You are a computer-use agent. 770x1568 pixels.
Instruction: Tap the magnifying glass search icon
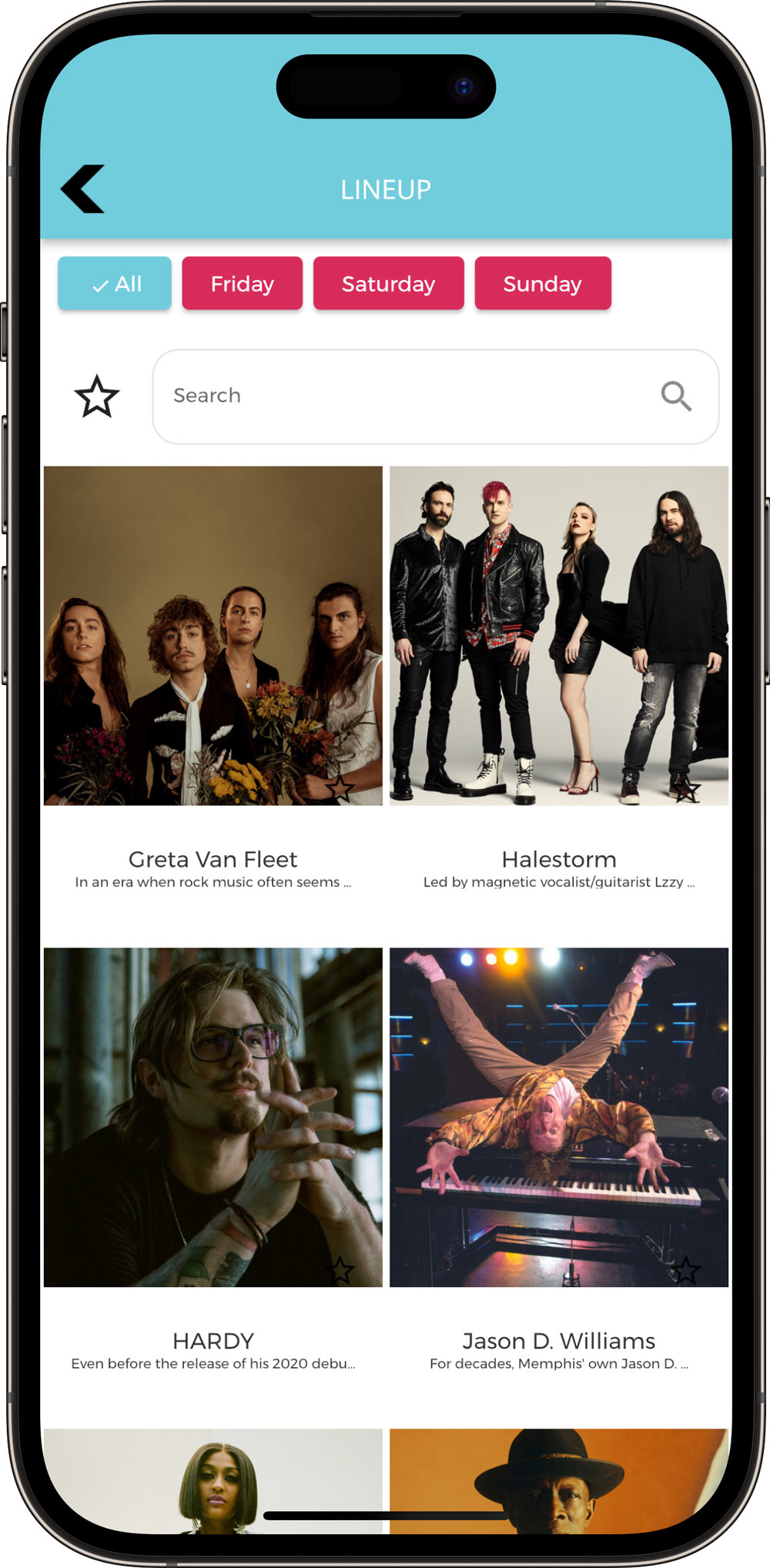[x=676, y=396]
